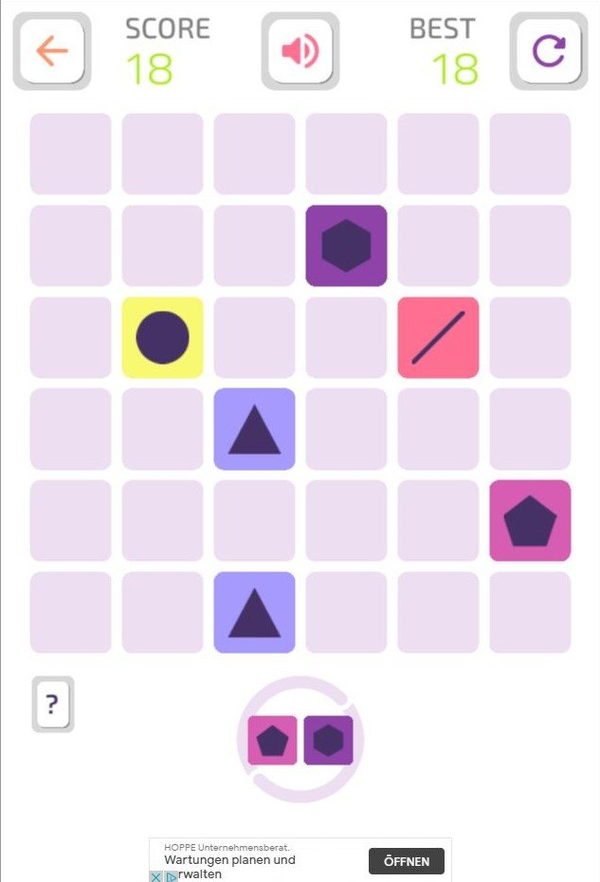This screenshot has height=882, width=600.
Task: Go back with the orange arrow
Action: (x=51, y=51)
